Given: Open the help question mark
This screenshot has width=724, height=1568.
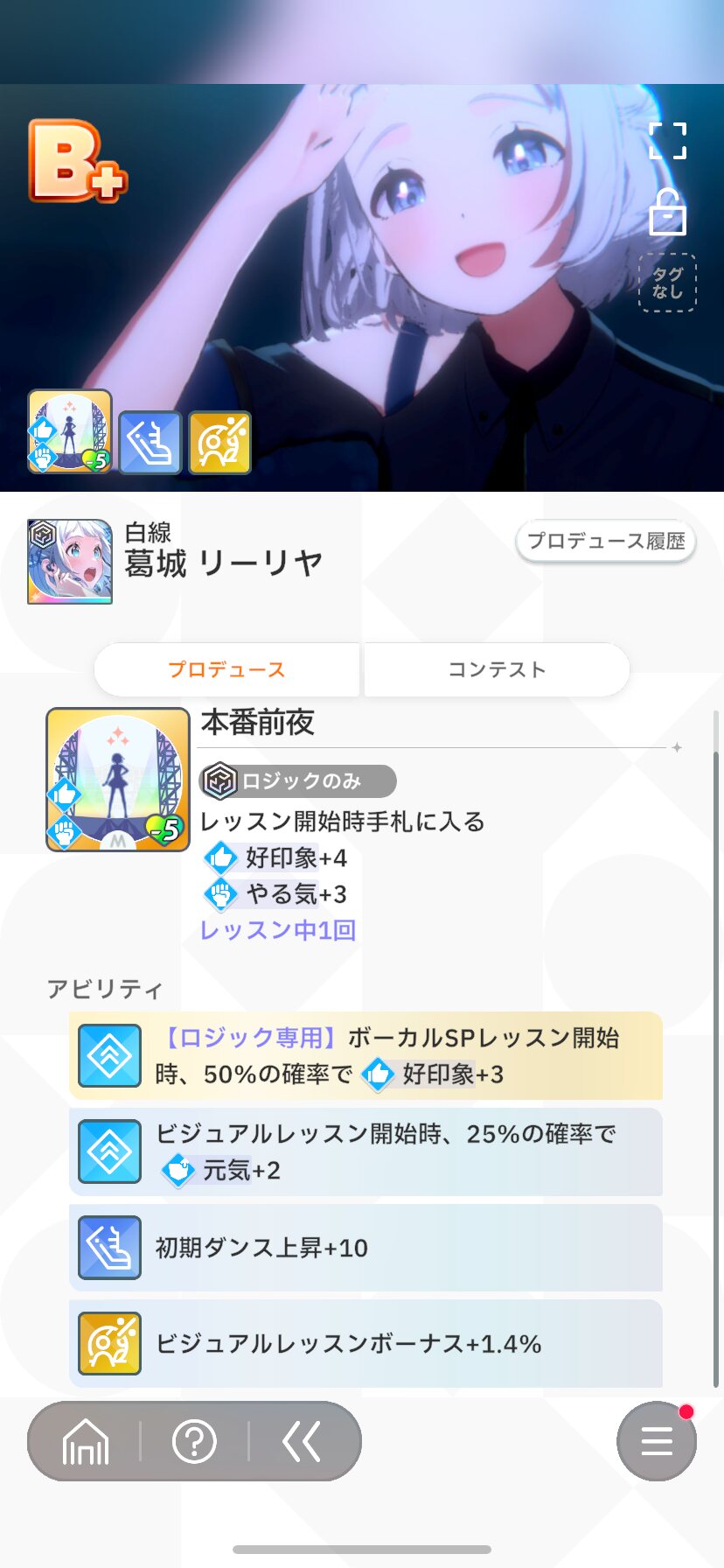Looking at the screenshot, I should [194, 1441].
